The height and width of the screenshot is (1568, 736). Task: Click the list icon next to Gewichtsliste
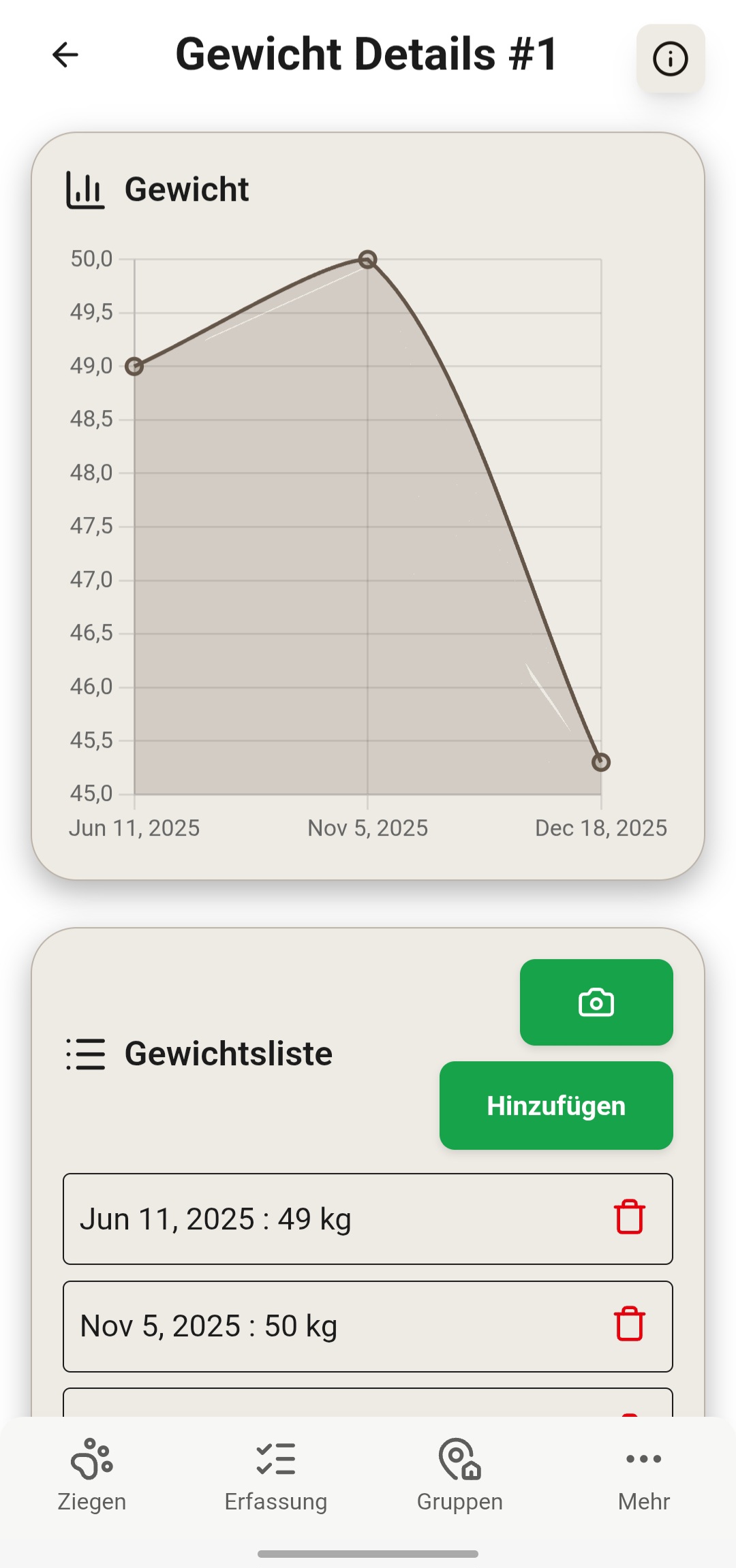tap(85, 1052)
